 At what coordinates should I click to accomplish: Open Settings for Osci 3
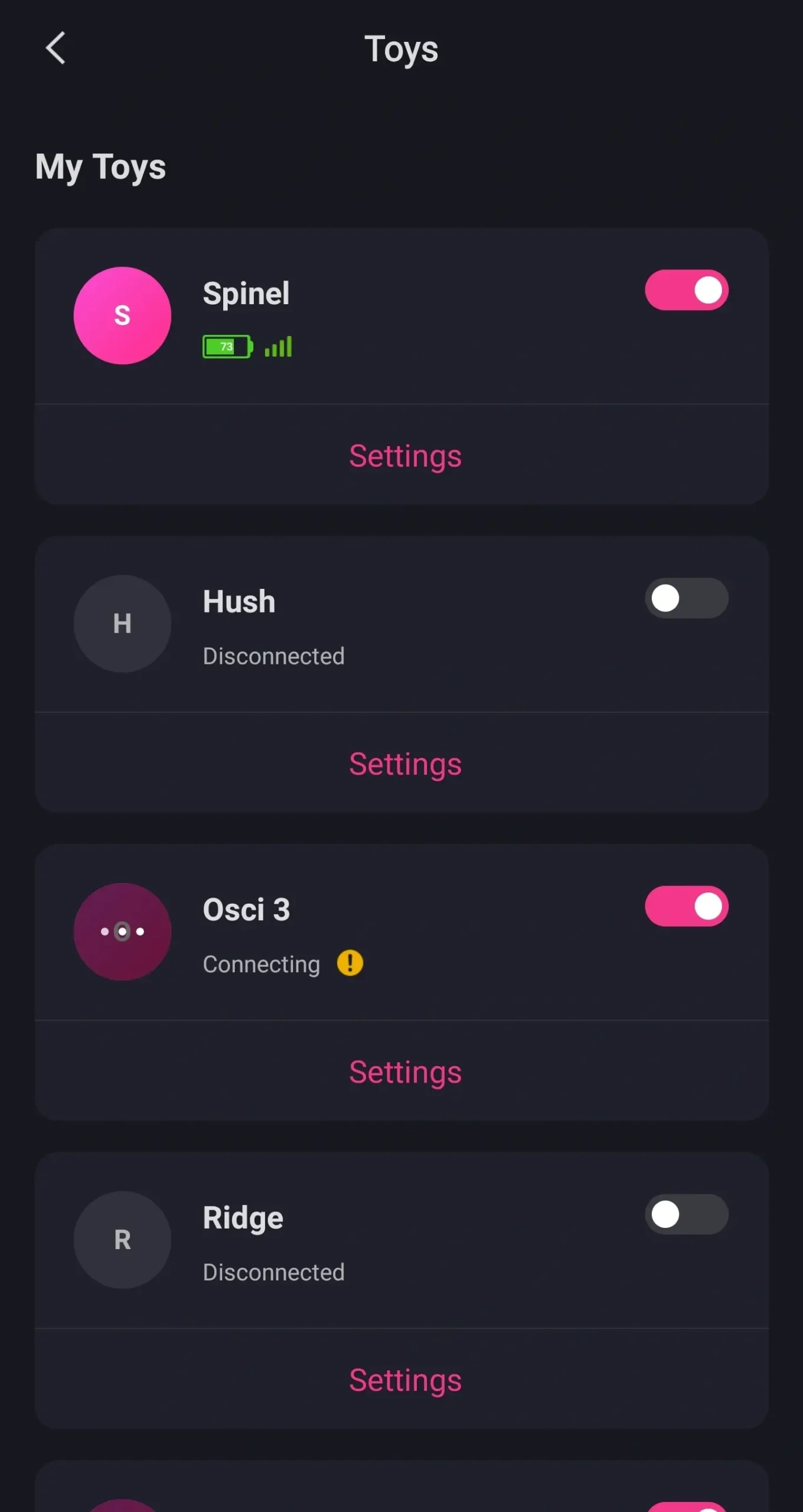point(405,1072)
